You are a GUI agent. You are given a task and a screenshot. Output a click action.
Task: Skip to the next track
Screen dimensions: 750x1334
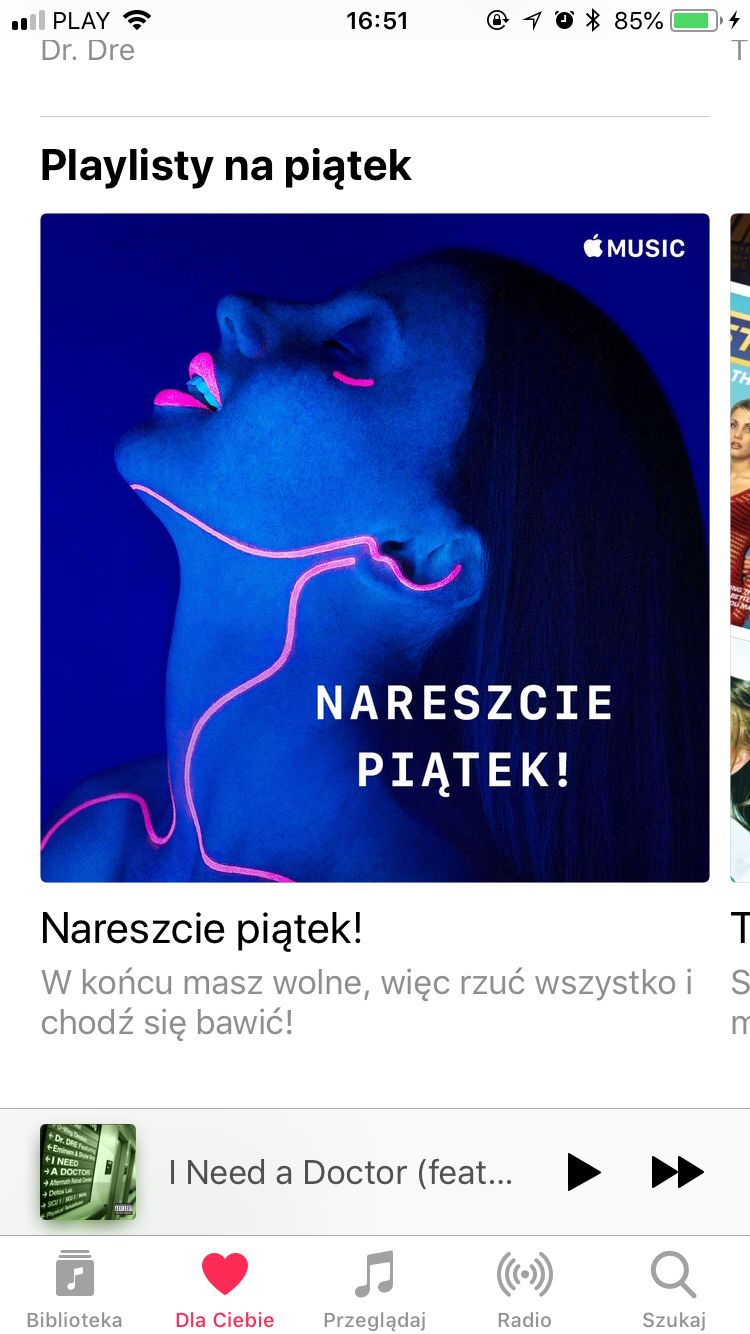(678, 1172)
